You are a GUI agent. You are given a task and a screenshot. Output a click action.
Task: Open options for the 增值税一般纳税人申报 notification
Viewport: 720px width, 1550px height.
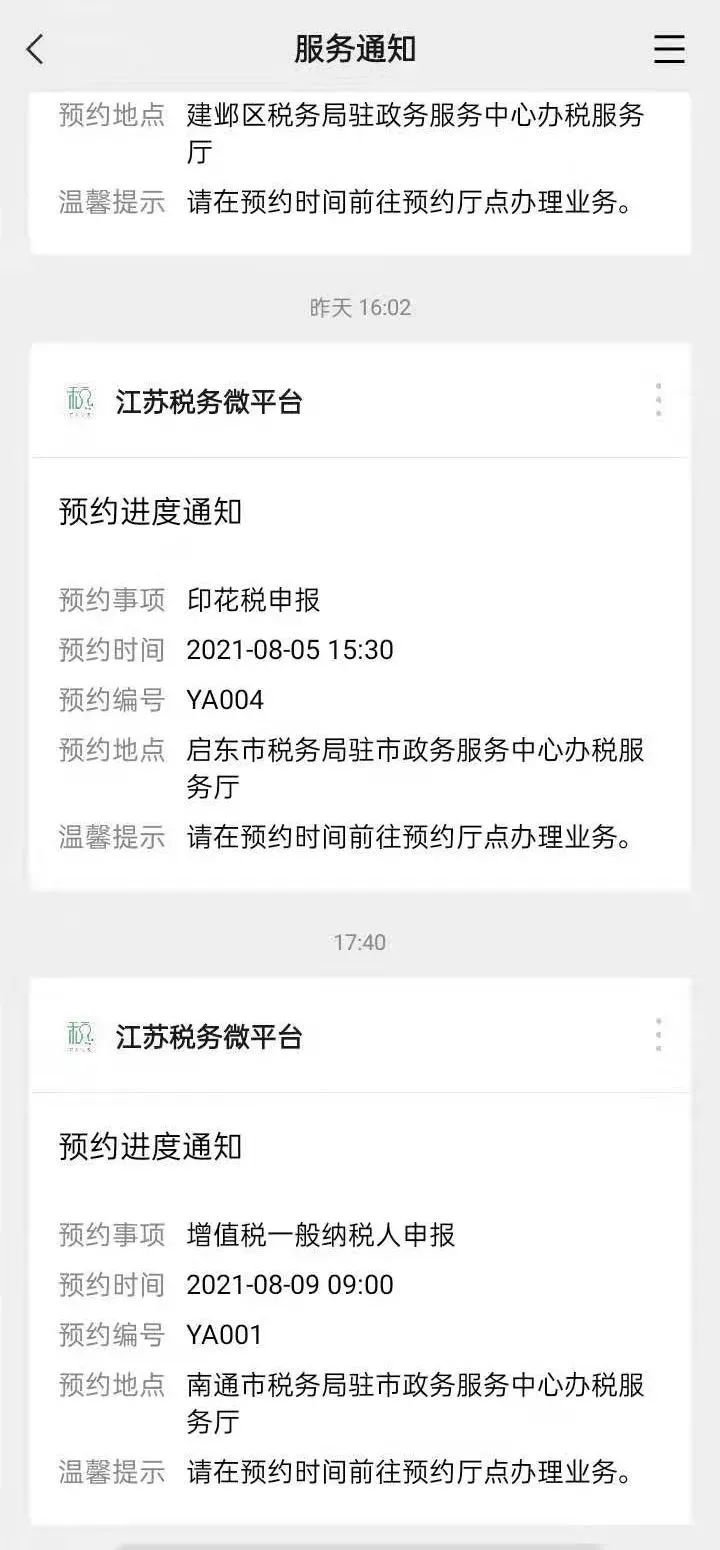[x=658, y=1035]
